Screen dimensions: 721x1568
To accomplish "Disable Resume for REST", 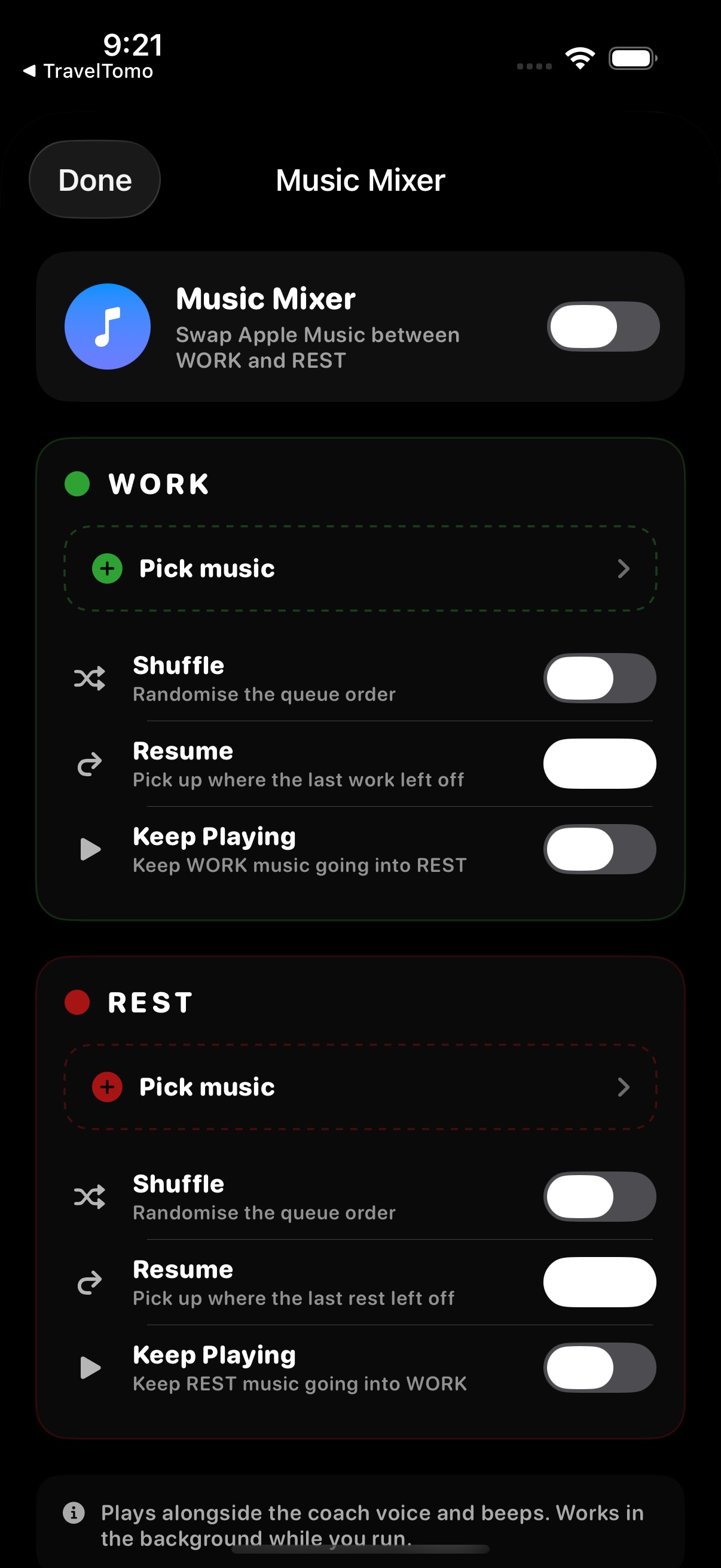I will 599,1282.
